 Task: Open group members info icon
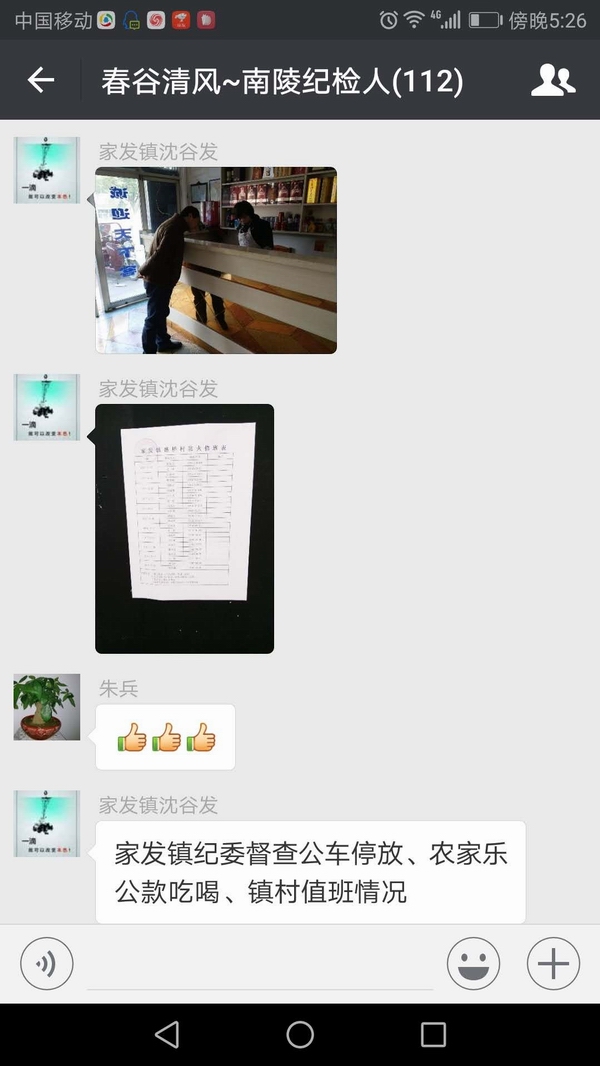(x=552, y=80)
